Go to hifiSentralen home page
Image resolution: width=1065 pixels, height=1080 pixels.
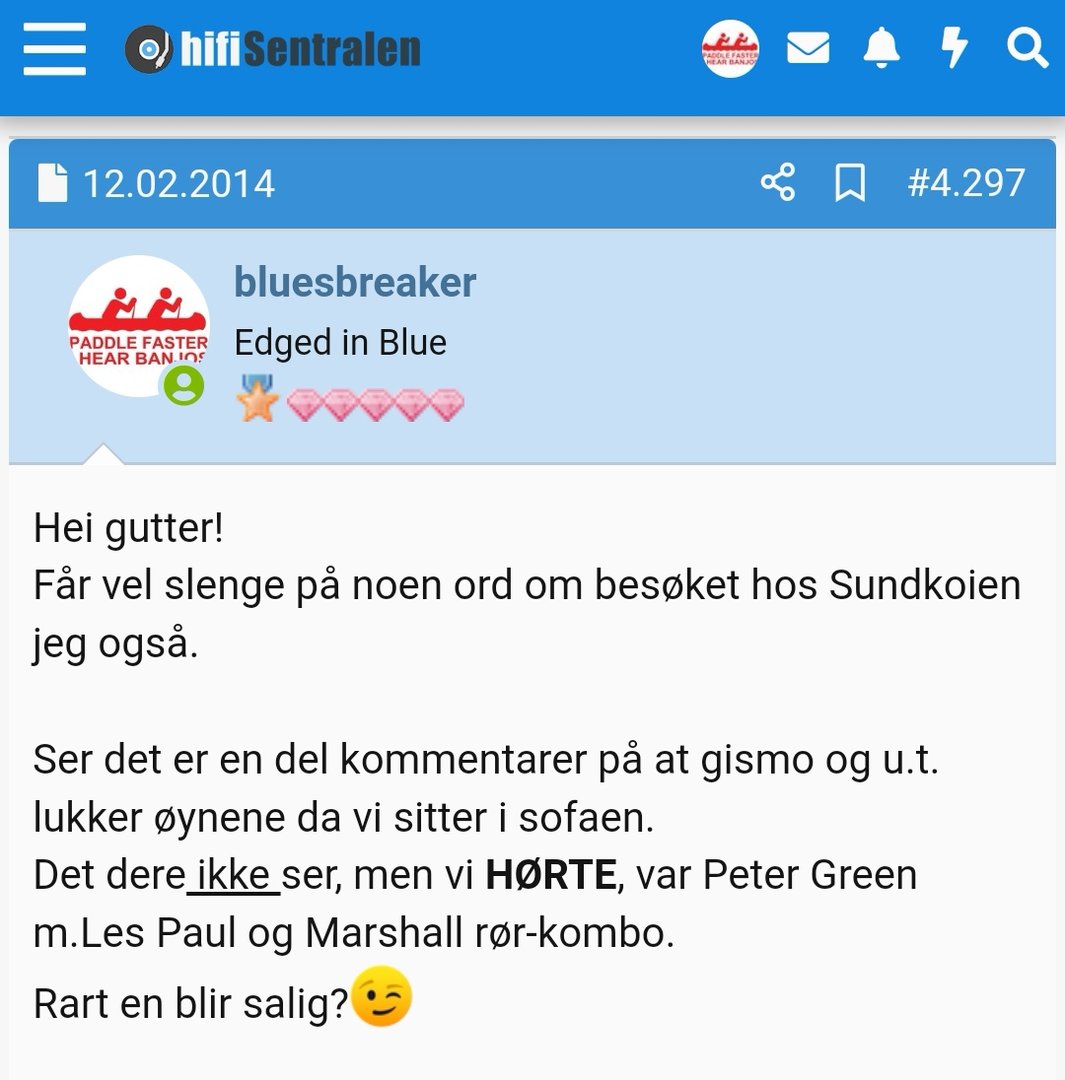click(273, 49)
